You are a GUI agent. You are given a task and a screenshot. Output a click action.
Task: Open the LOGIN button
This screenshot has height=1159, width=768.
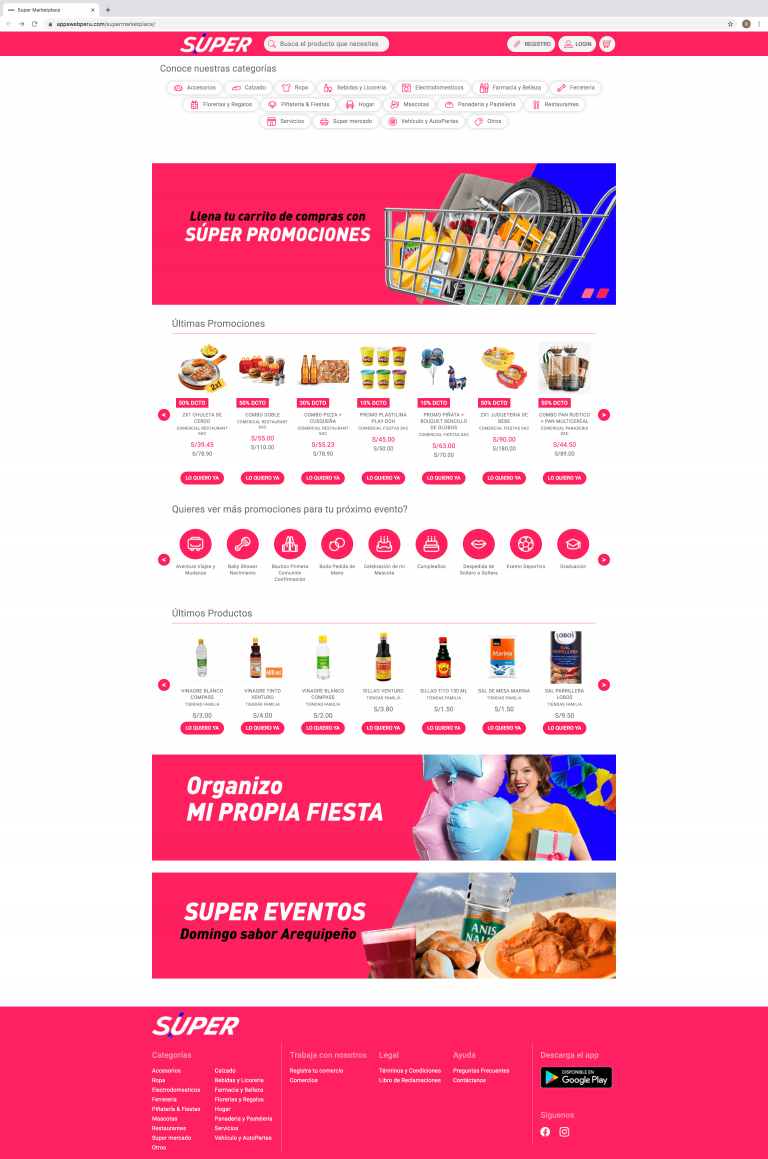coord(577,44)
